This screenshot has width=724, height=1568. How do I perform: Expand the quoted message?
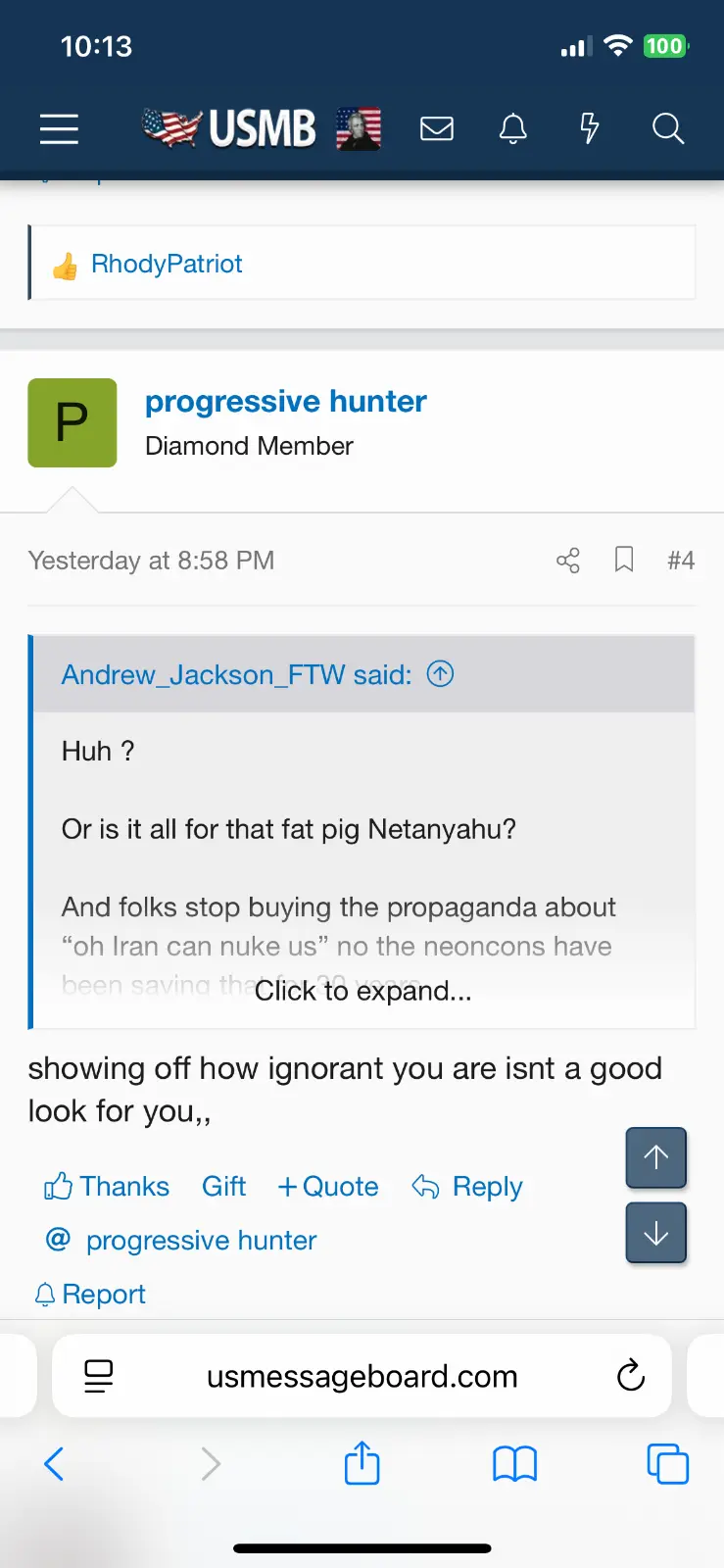(362, 991)
